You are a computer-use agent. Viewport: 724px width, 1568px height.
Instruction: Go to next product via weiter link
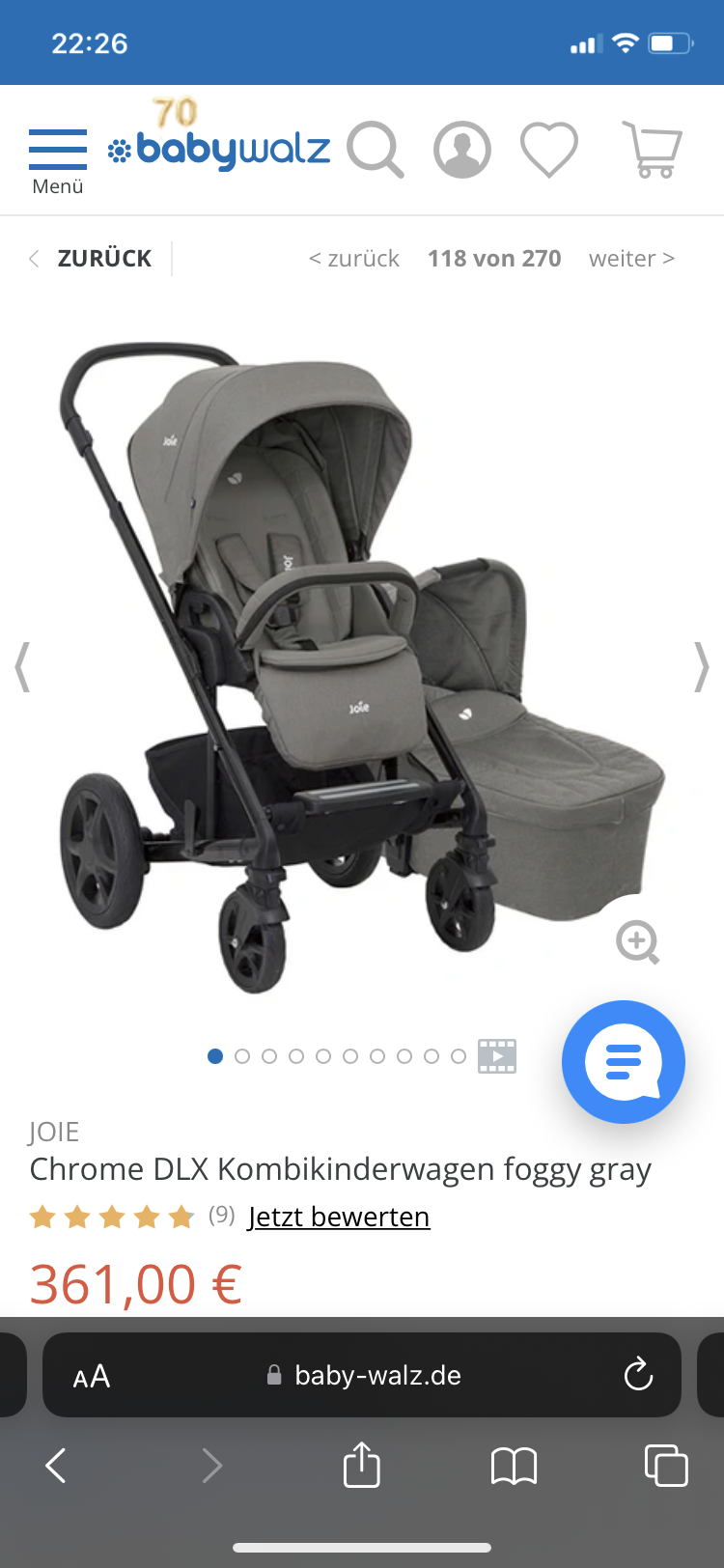[x=631, y=258]
